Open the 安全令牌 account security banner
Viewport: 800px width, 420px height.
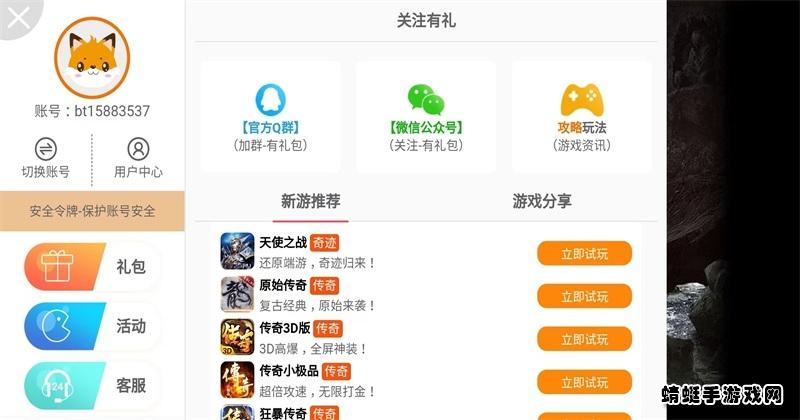click(92, 211)
